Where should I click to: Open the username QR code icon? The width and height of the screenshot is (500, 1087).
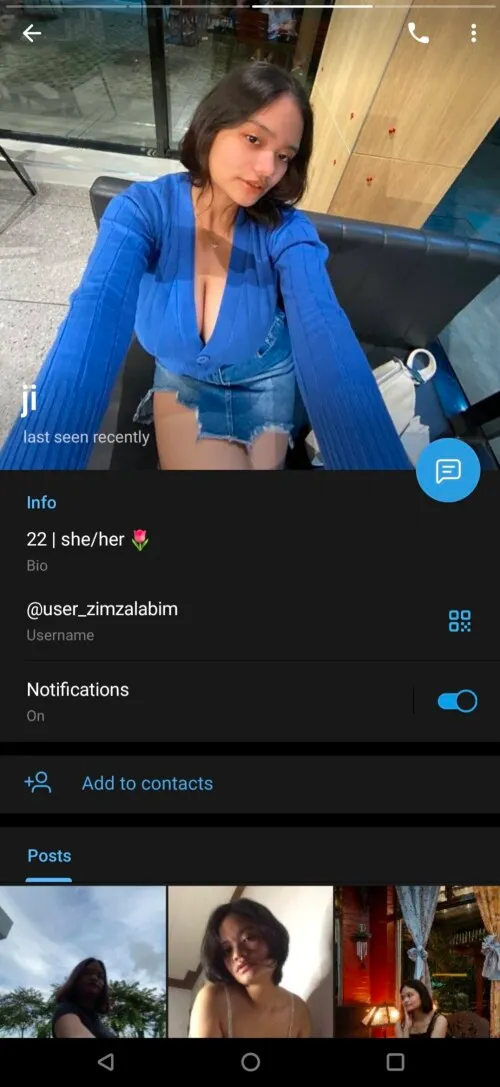[459, 621]
